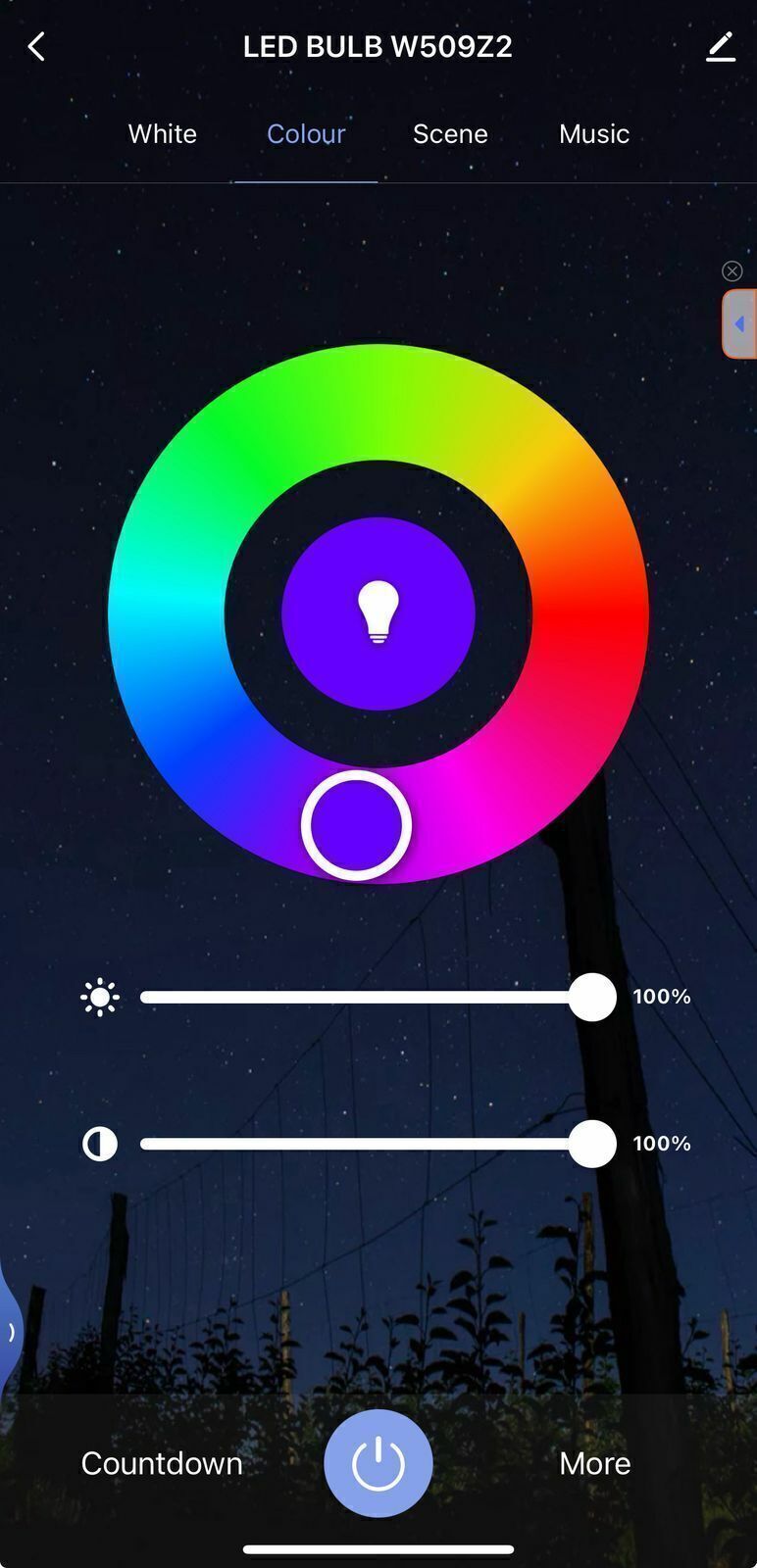Open the More options
The width and height of the screenshot is (757, 1568).
point(595,1463)
